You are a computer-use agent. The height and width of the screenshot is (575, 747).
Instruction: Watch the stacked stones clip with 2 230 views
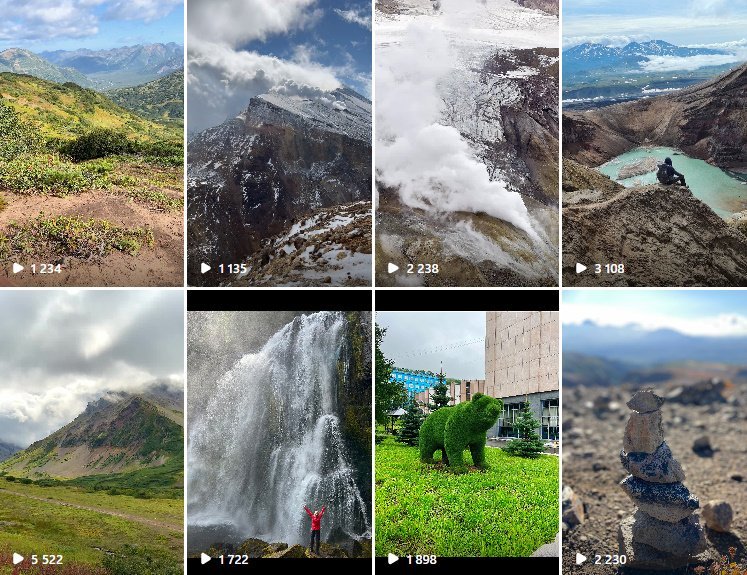click(654, 432)
